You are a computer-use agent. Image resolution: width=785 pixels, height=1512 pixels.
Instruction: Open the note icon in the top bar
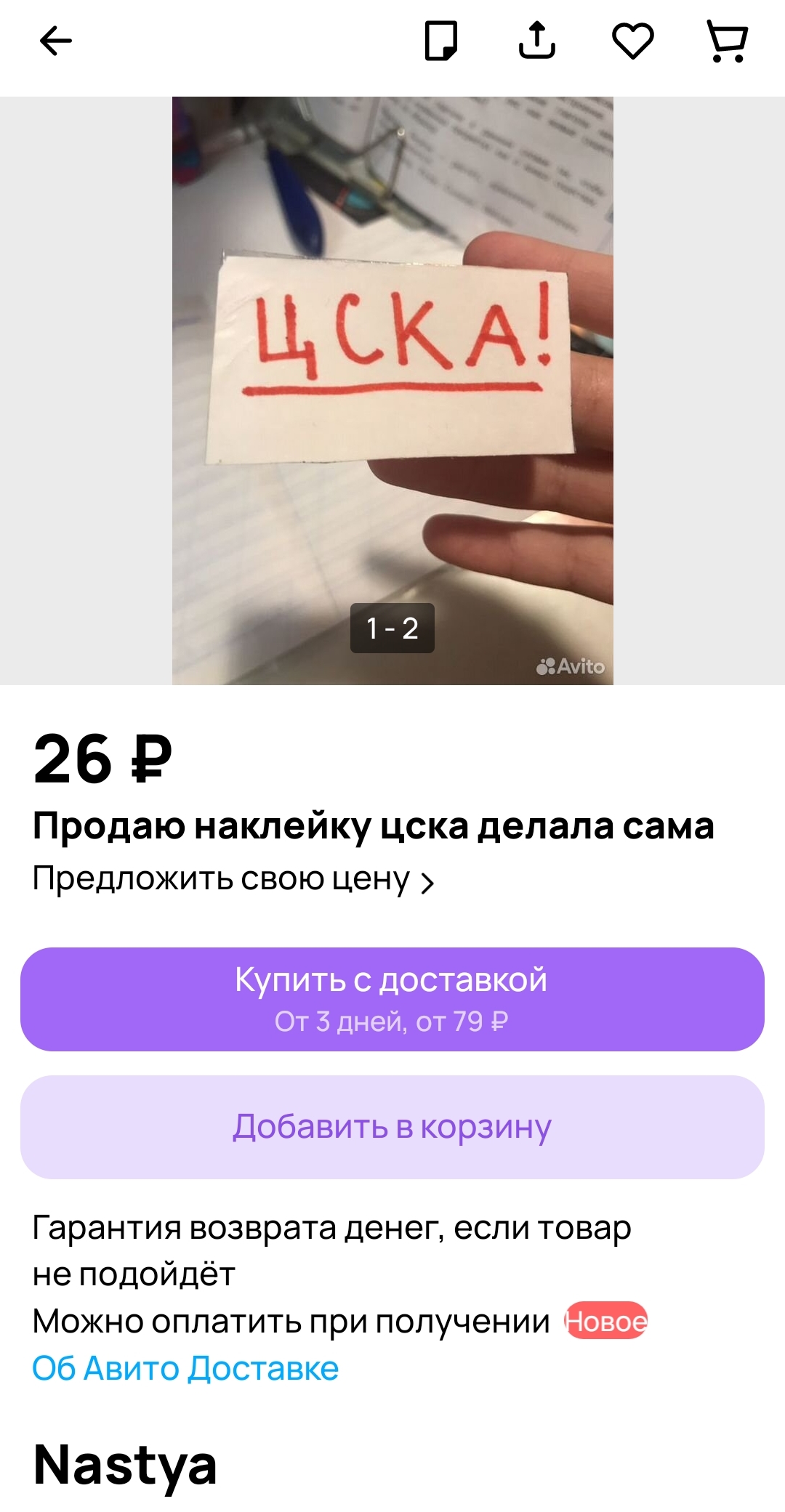tap(441, 41)
